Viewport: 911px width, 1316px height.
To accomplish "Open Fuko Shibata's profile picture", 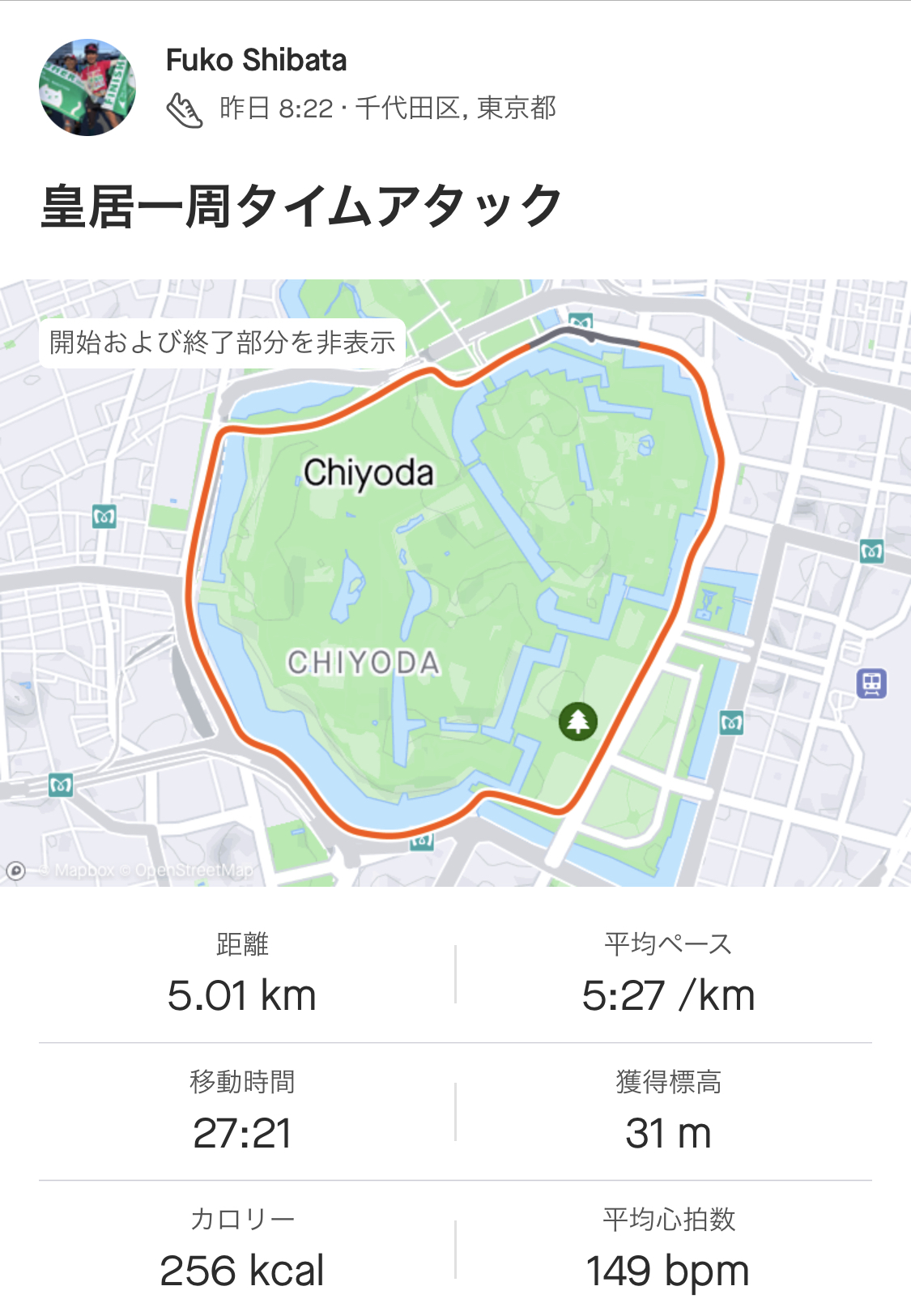I will click(x=87, y=87).
